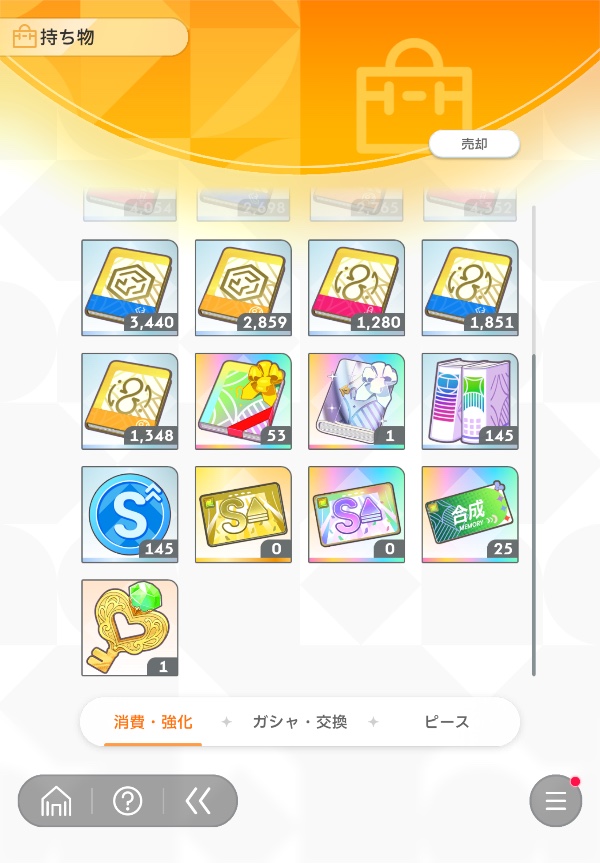Open the book item with 2,859
Screen dimensions: 600x863
tap(243, 288)
